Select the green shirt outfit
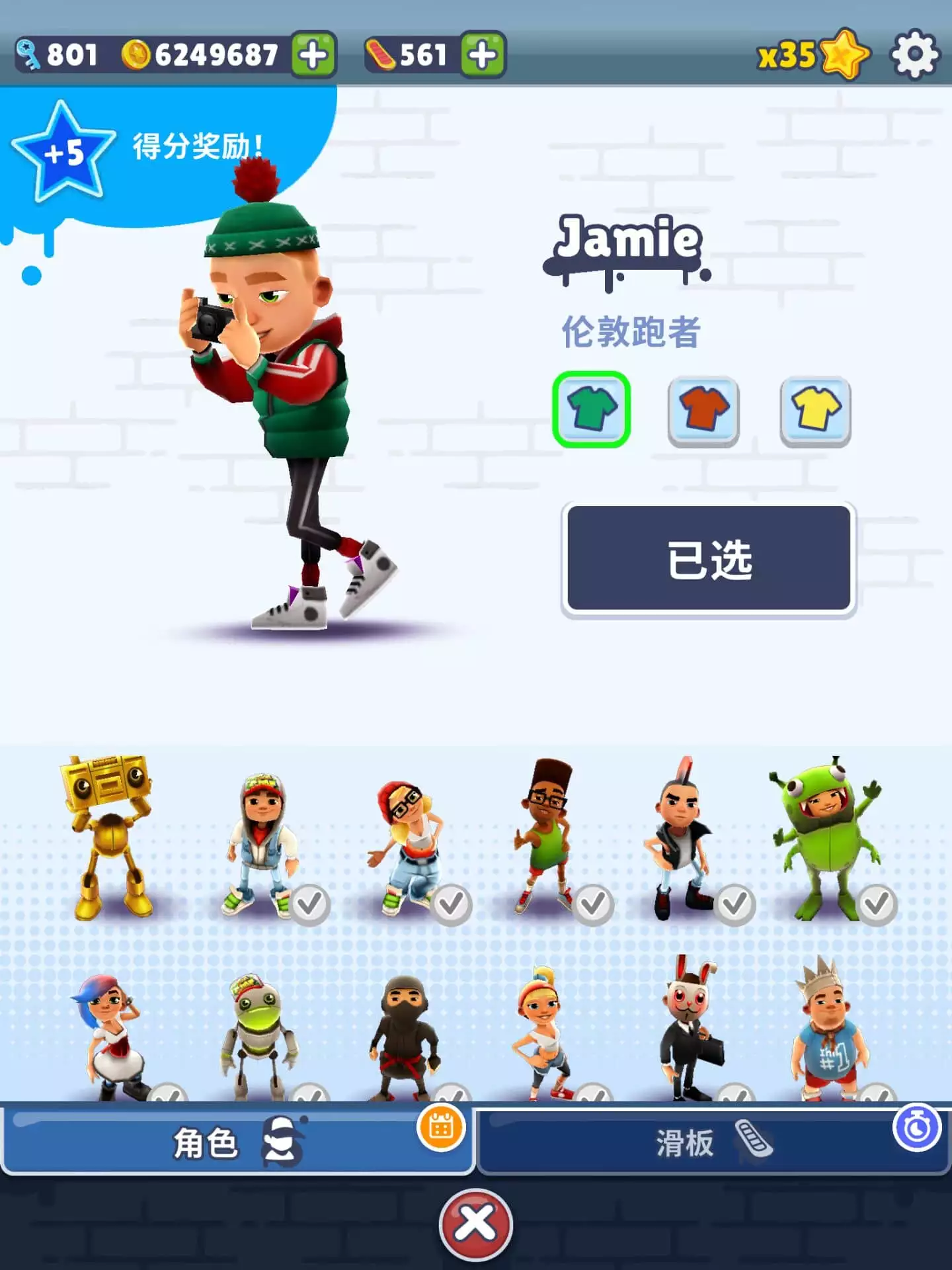952x1270 pixels. click(591, 409)
